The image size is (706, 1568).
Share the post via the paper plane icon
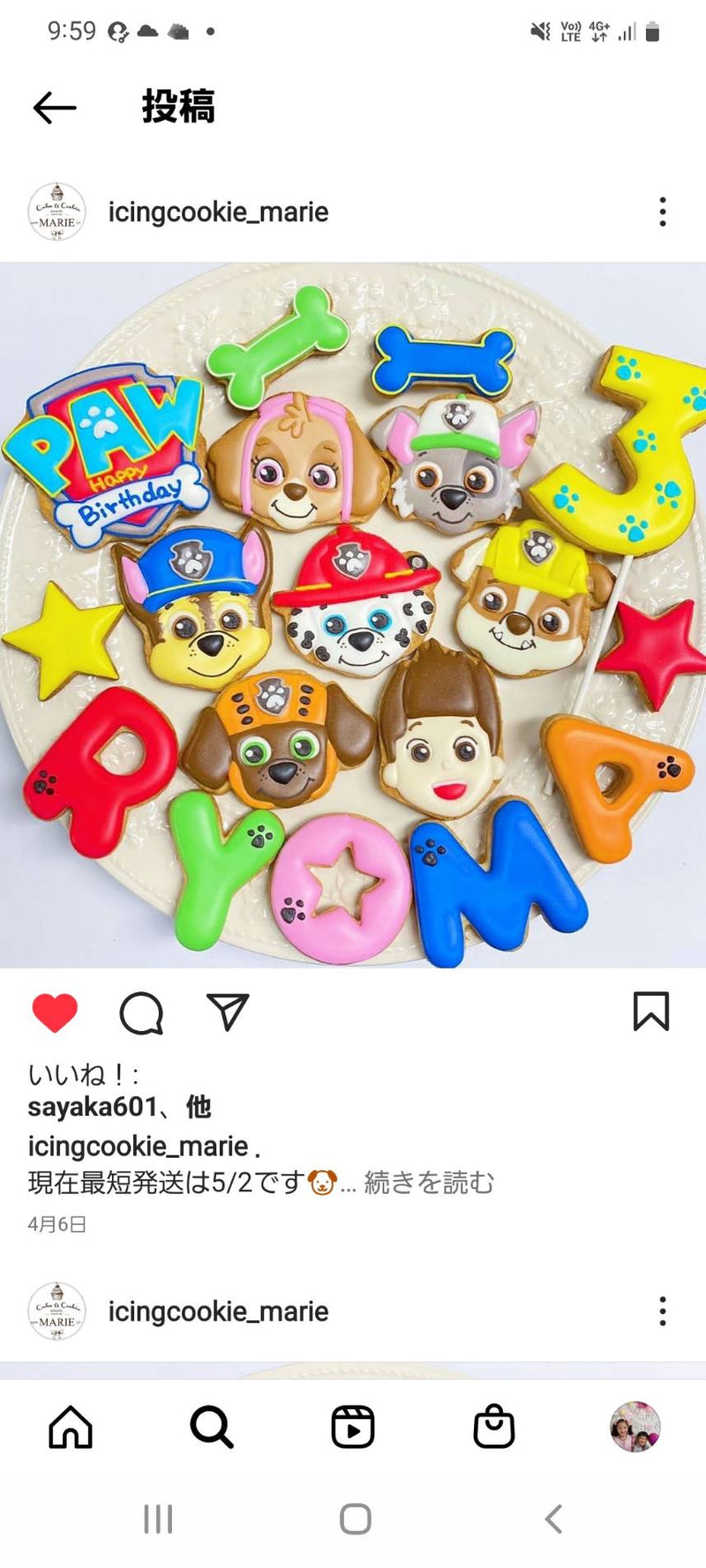click(228, 1012)
